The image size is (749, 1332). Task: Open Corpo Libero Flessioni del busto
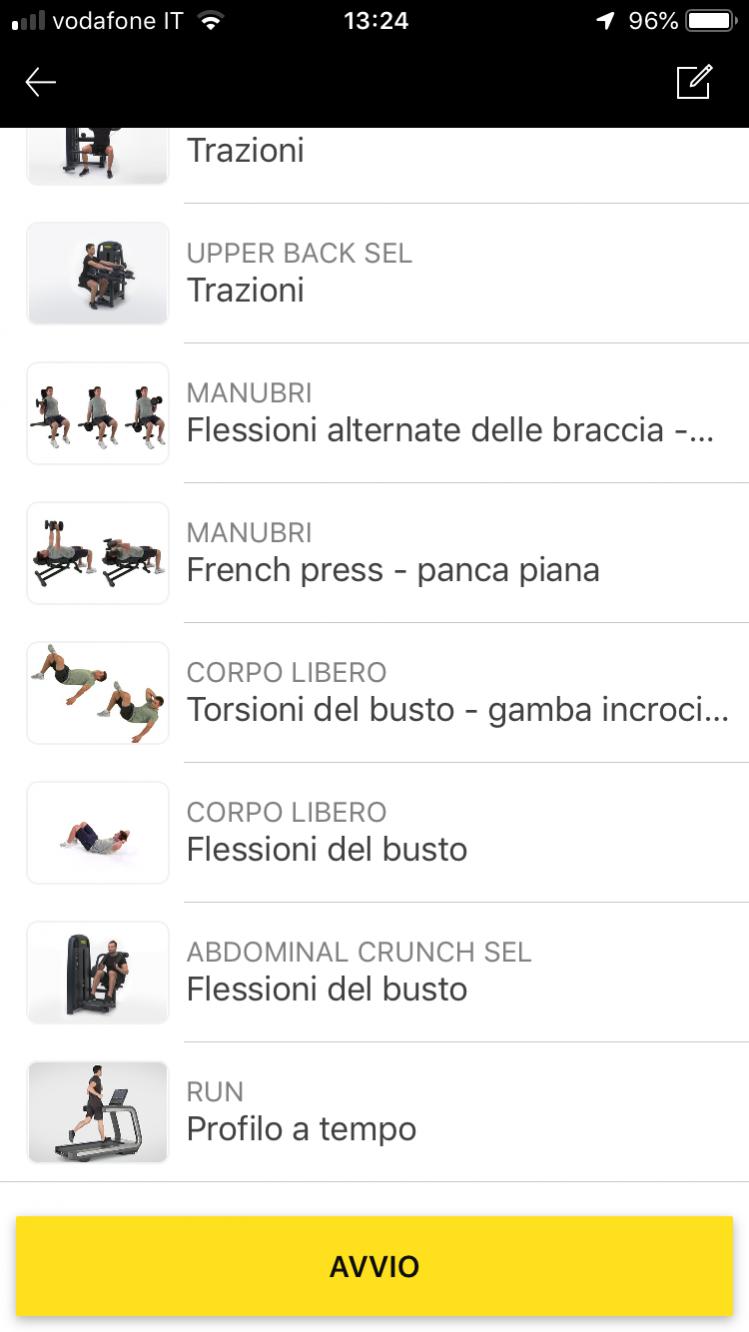click(x=374, y=833)
